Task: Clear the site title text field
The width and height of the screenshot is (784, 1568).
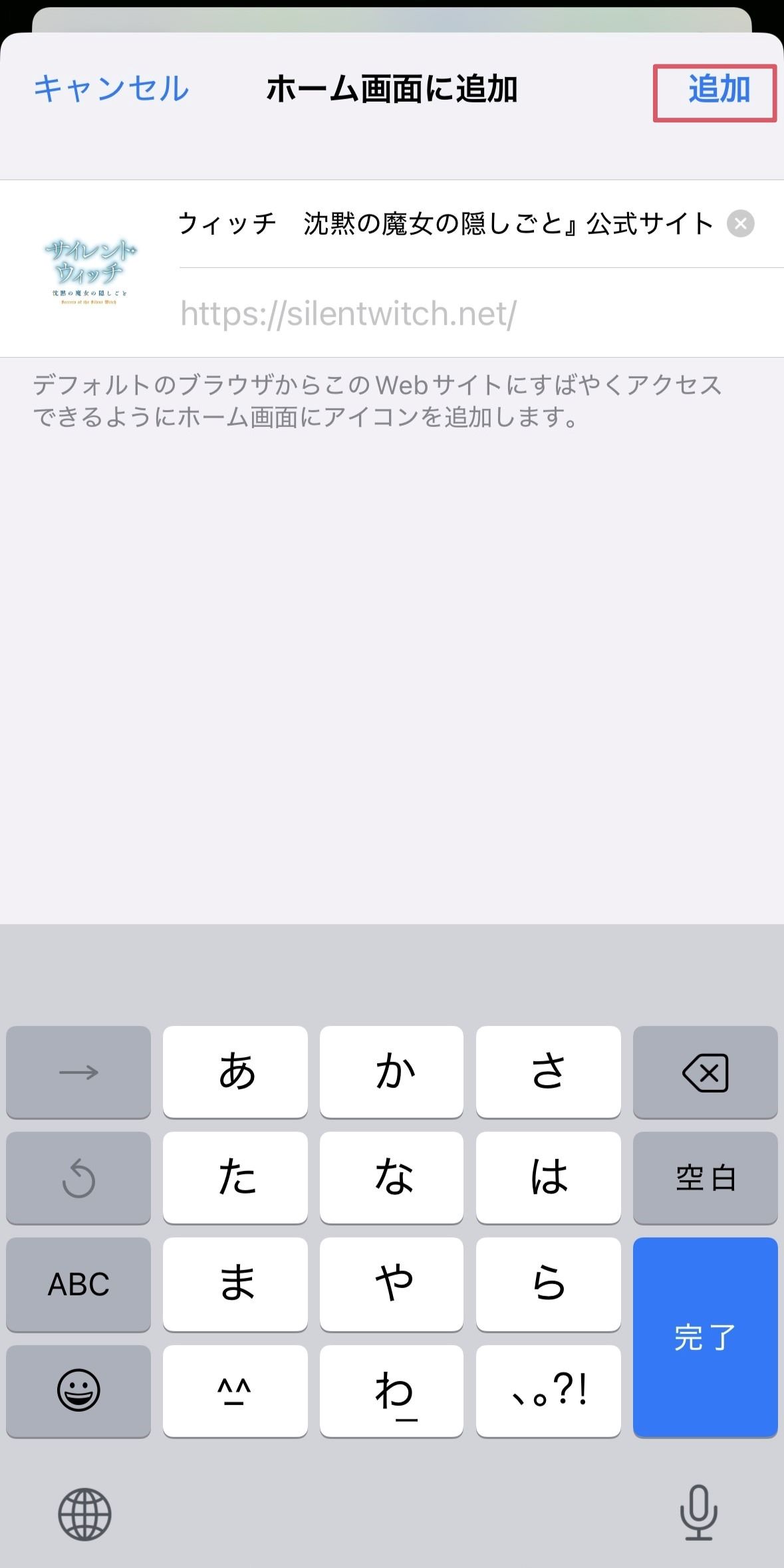Action: (x=740, y=224)
